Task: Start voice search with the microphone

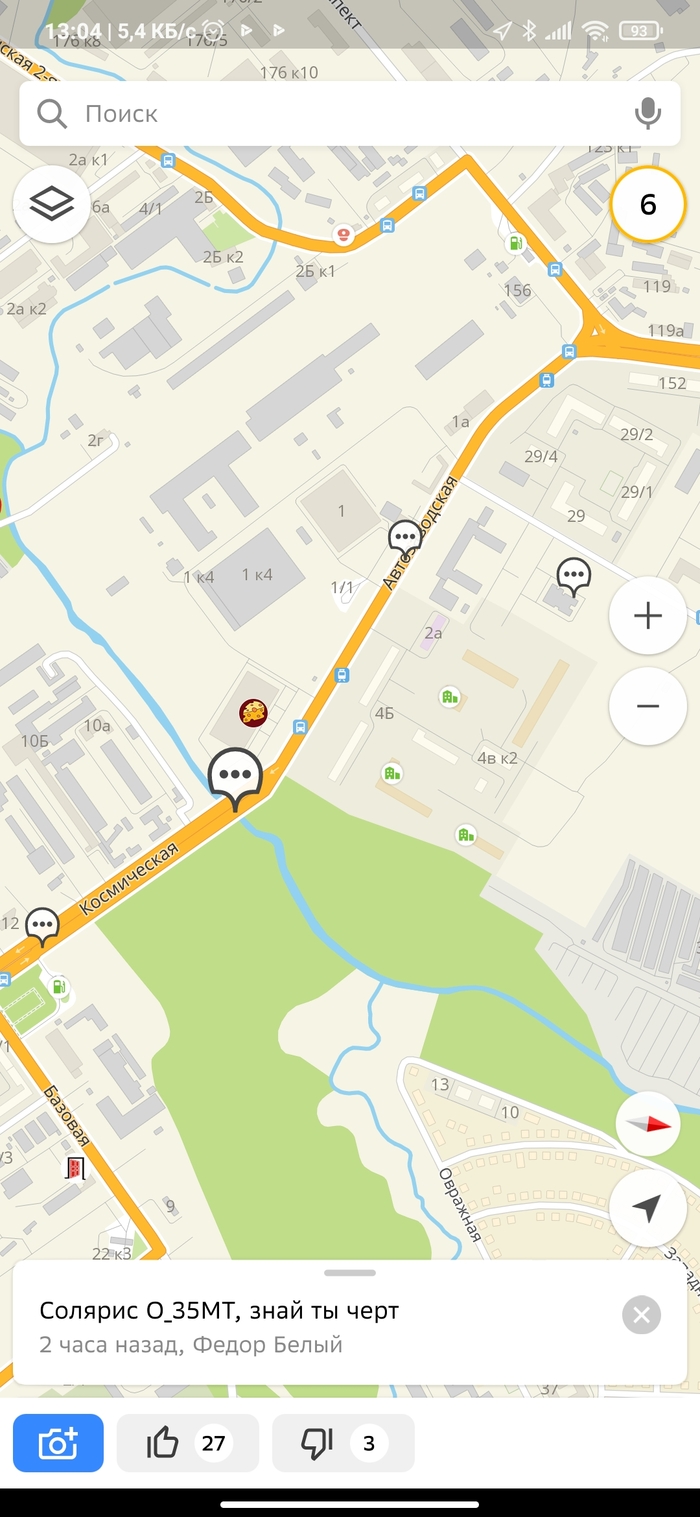Action: pyautogui.click(x=648, y=114)
